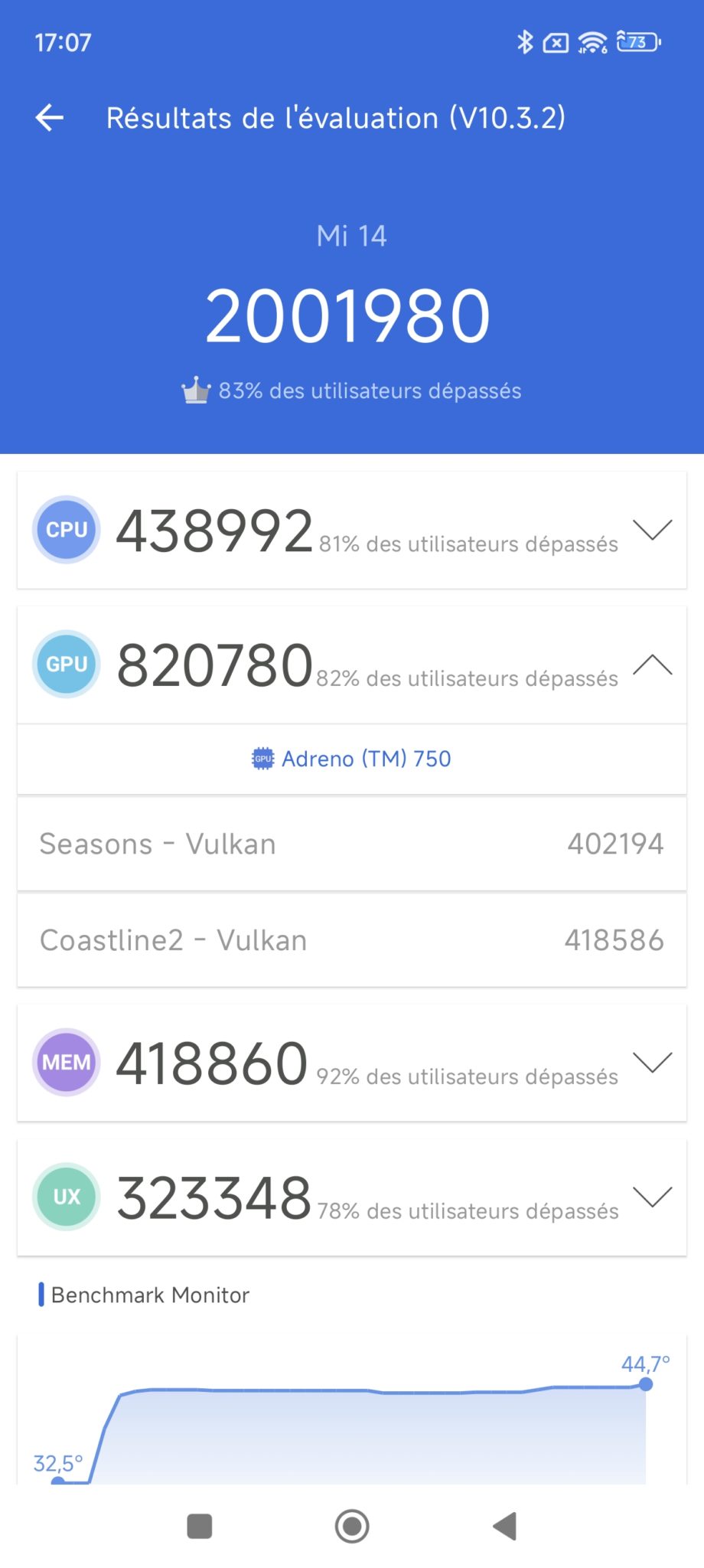Open the Adreno (TM) 750 GPU info
704x1568 pixels.
(x=352, y=759)
